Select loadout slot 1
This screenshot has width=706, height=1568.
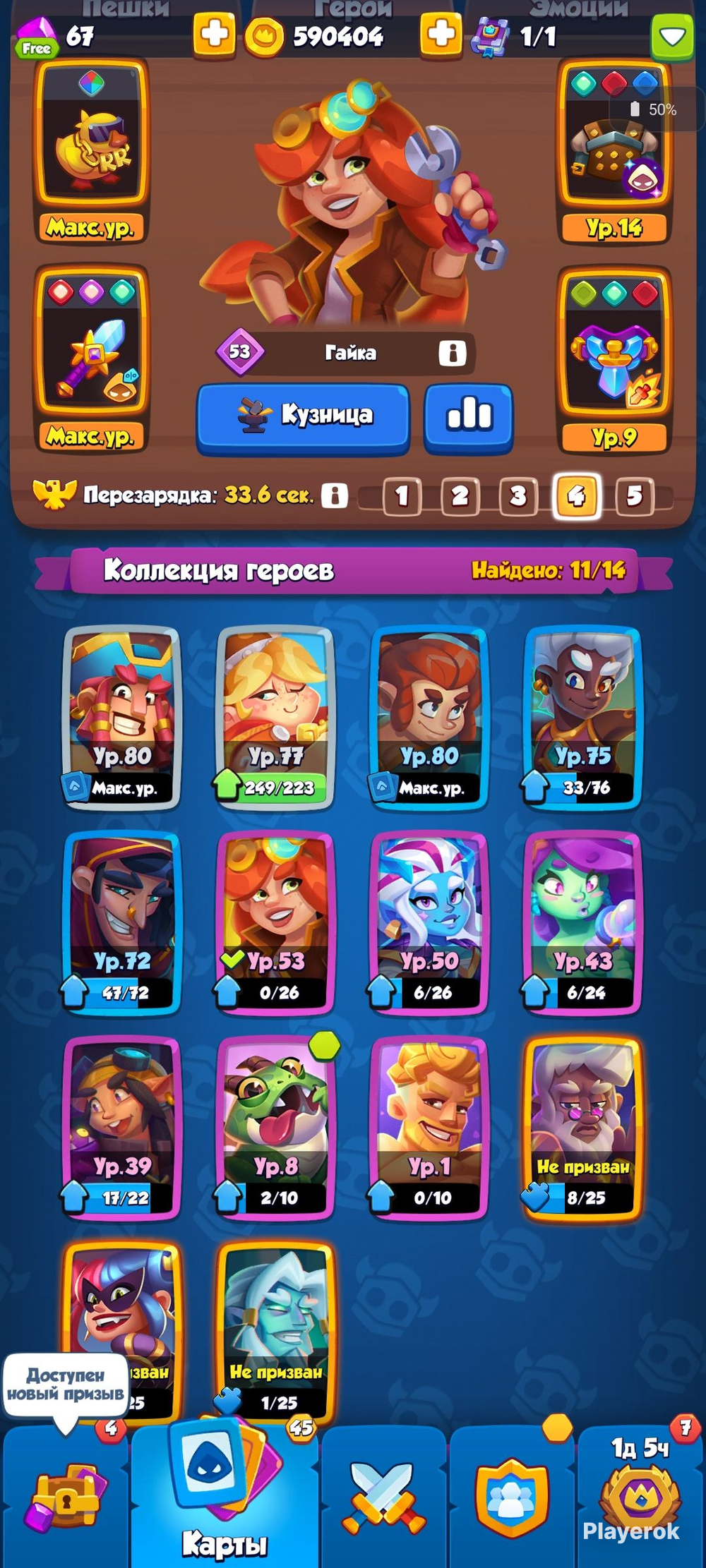click(x=402, y=496)
